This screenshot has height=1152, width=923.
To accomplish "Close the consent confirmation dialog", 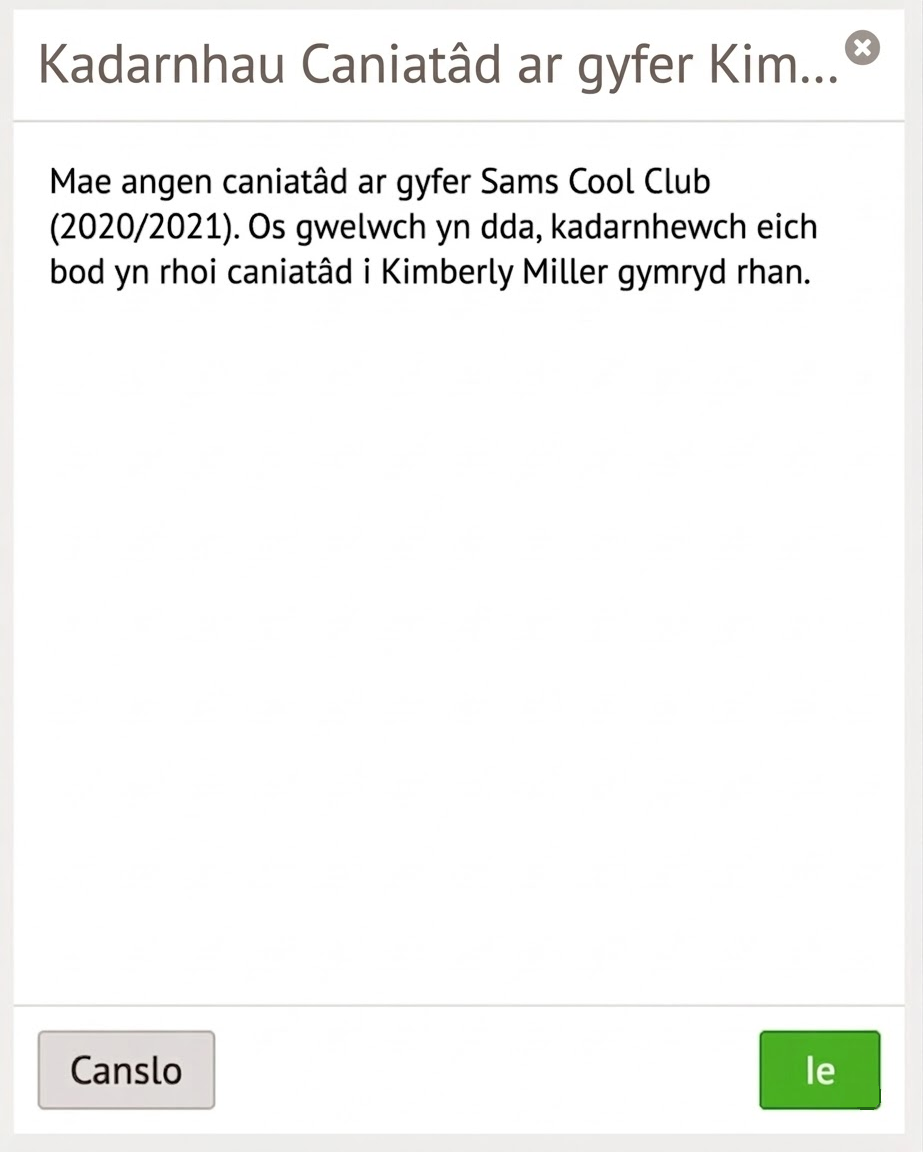I will pos(862,48).
